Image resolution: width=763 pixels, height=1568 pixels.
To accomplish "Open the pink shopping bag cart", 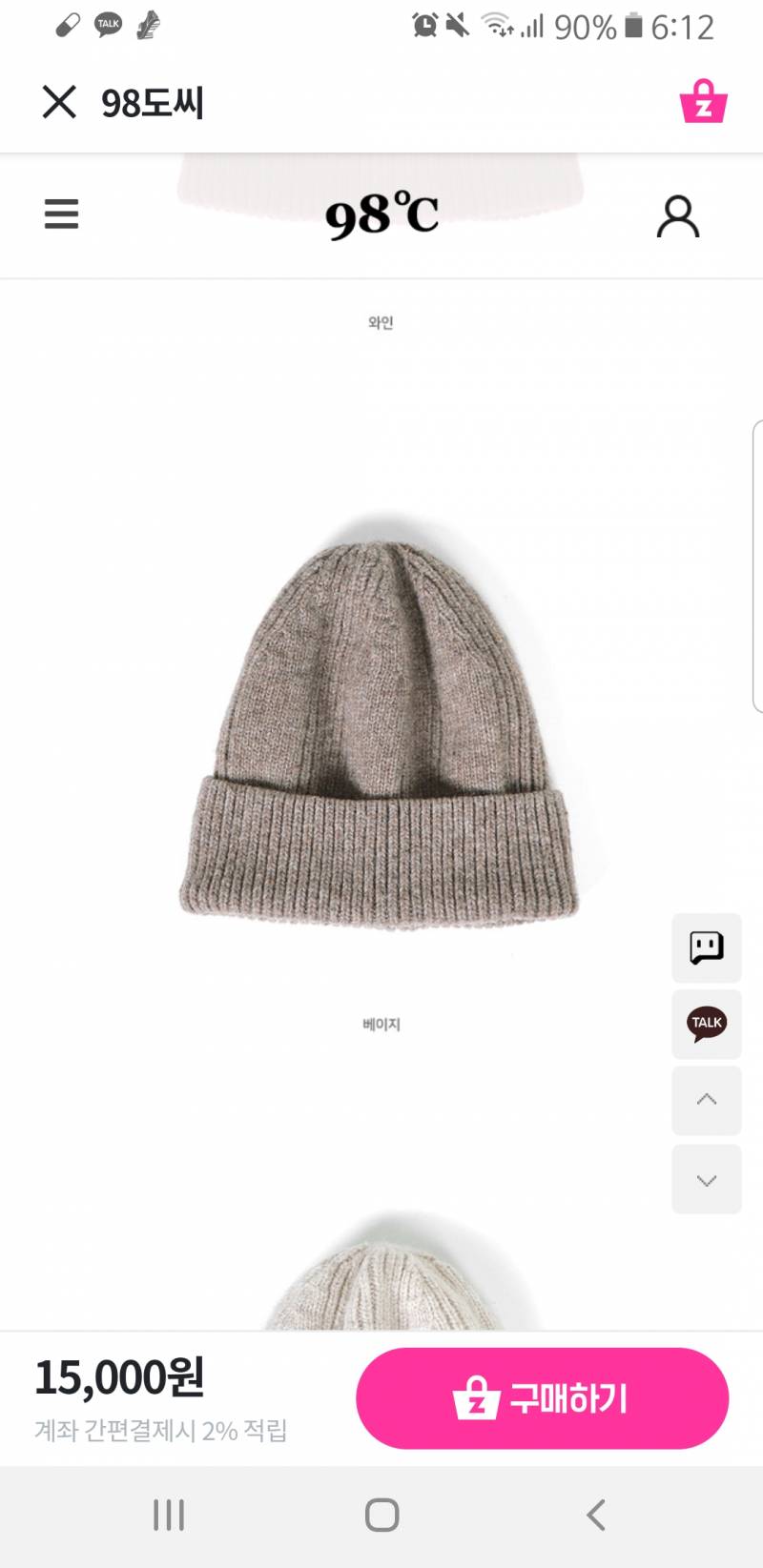I will coord(704,101).
